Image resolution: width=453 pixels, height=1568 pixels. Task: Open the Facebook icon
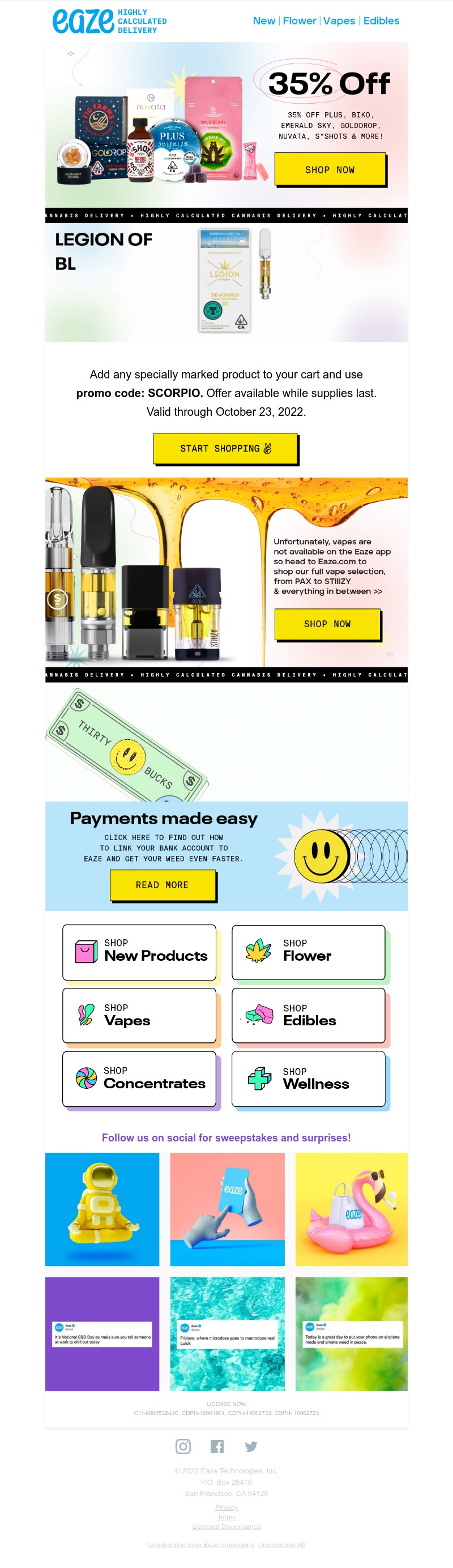tap(217, 1446)
